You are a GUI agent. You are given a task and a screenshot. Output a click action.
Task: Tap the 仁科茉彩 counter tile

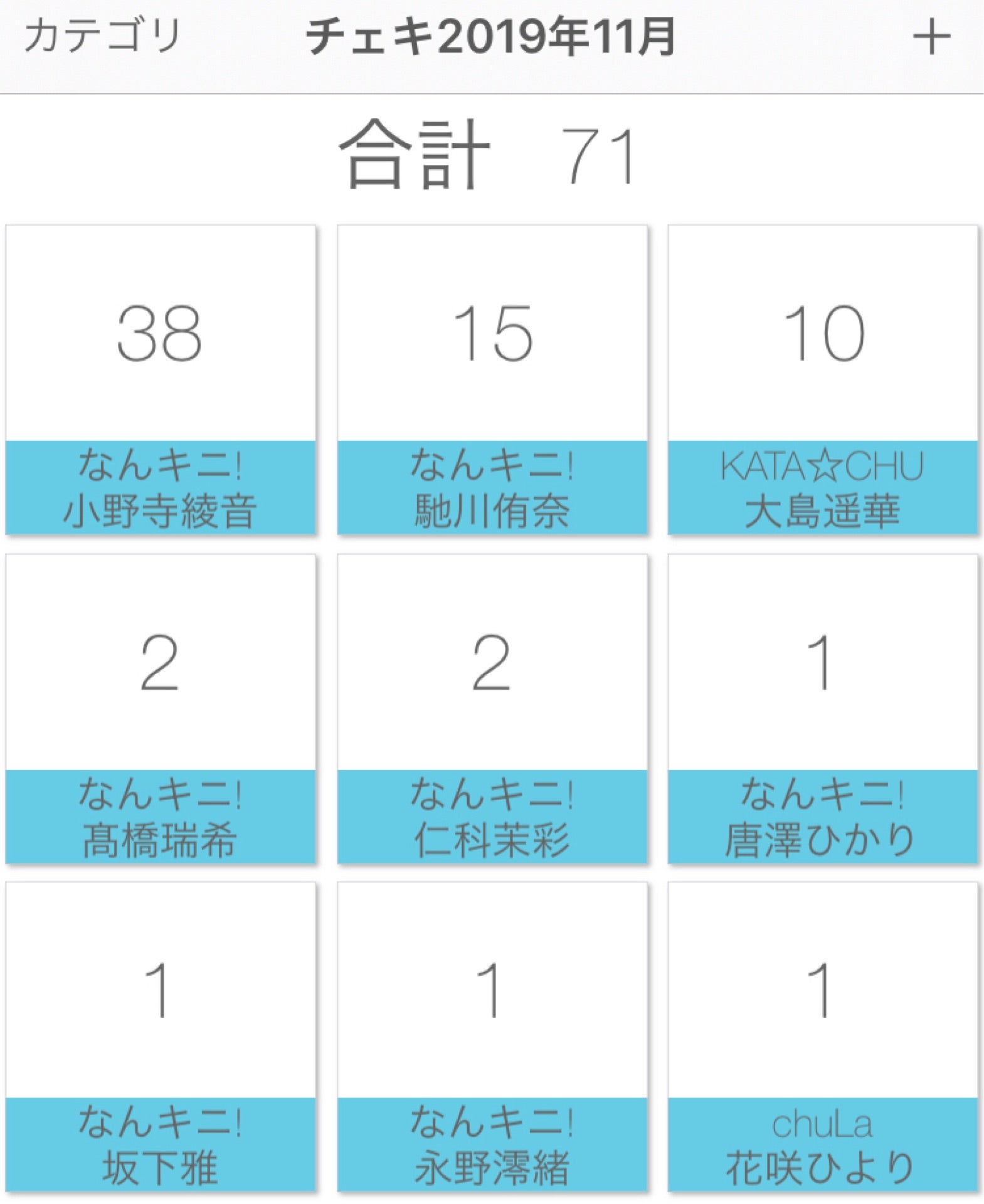pyautogui.click(x=492, y=709)
